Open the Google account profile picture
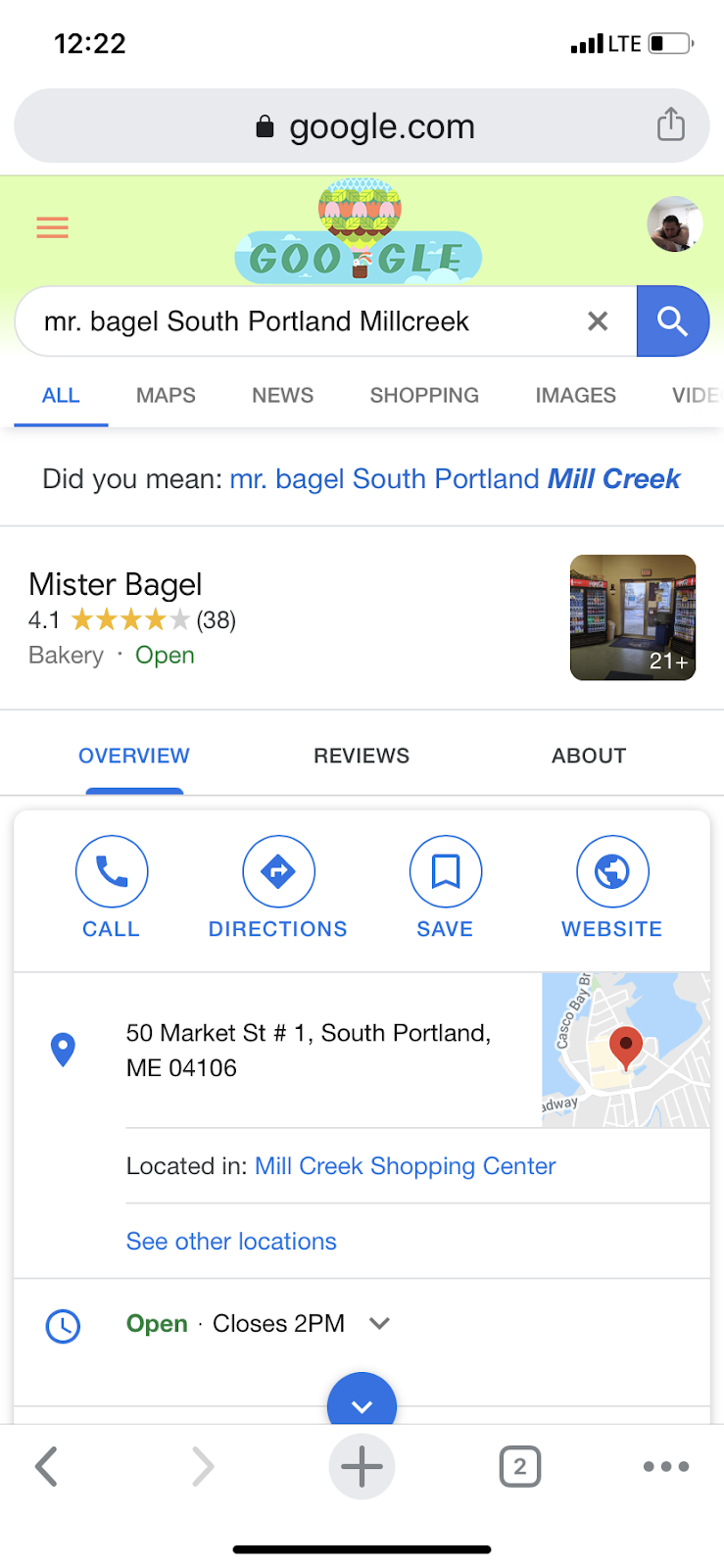 tap(674, 224)
